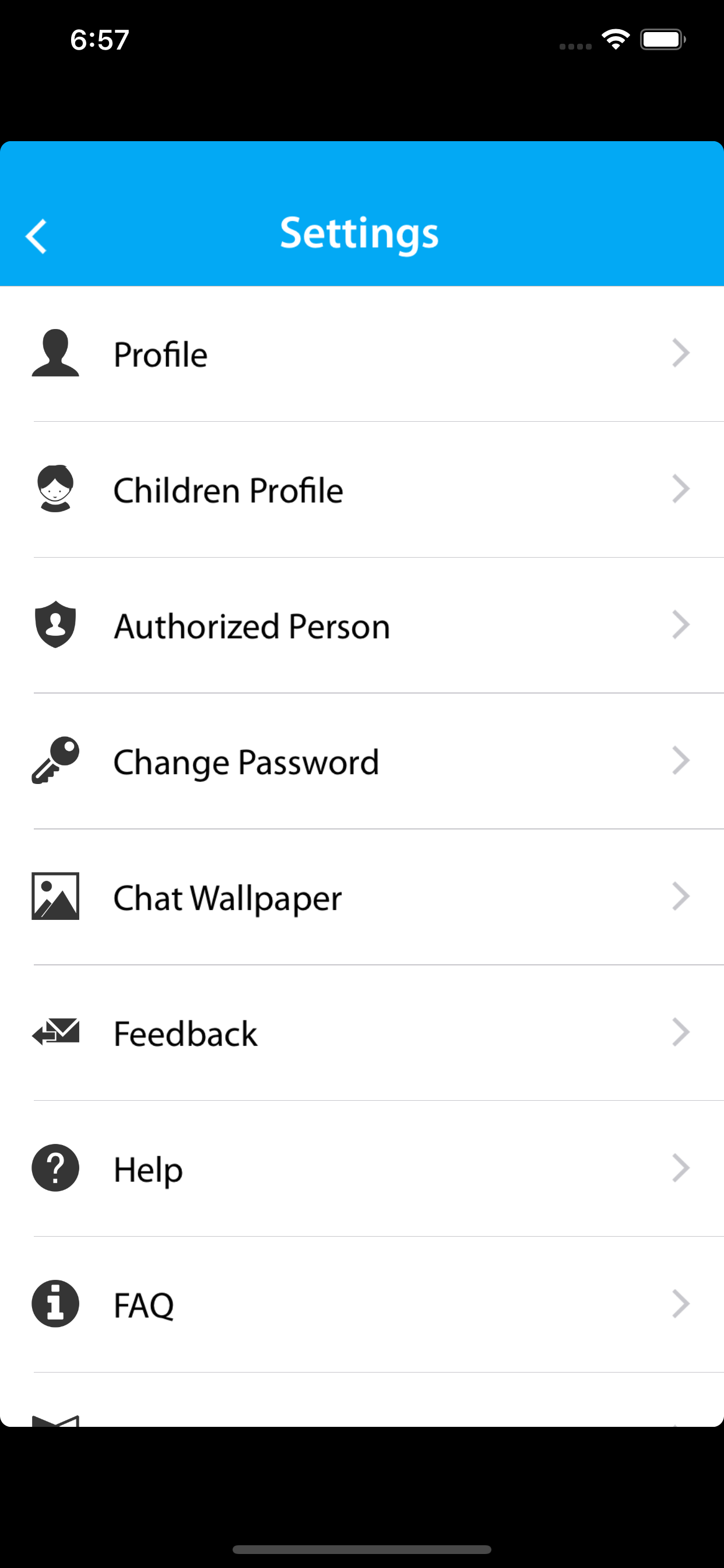Tap the Help row
Screen dimensions: 724x1568
pos(362,1168)
